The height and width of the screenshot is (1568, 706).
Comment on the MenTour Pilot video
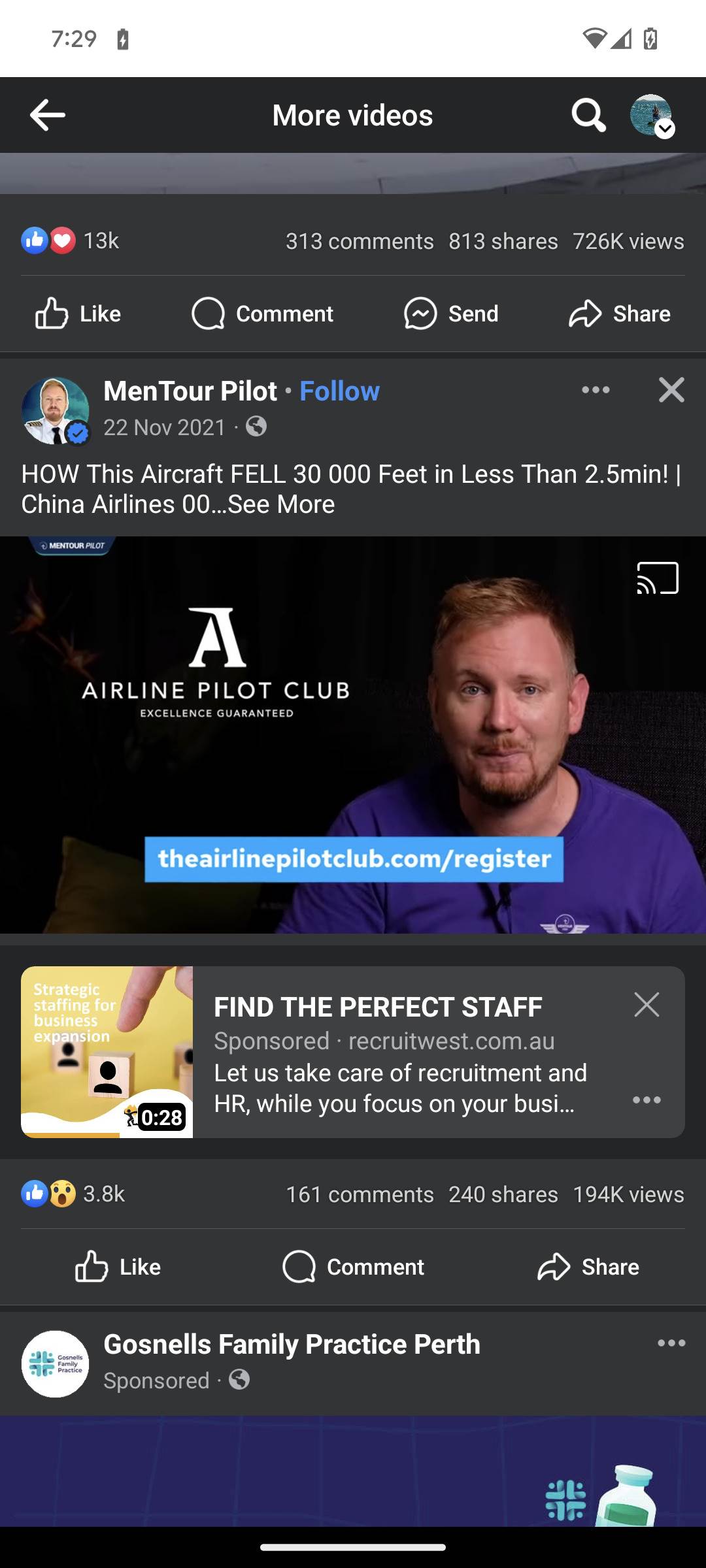(353, 1267)
